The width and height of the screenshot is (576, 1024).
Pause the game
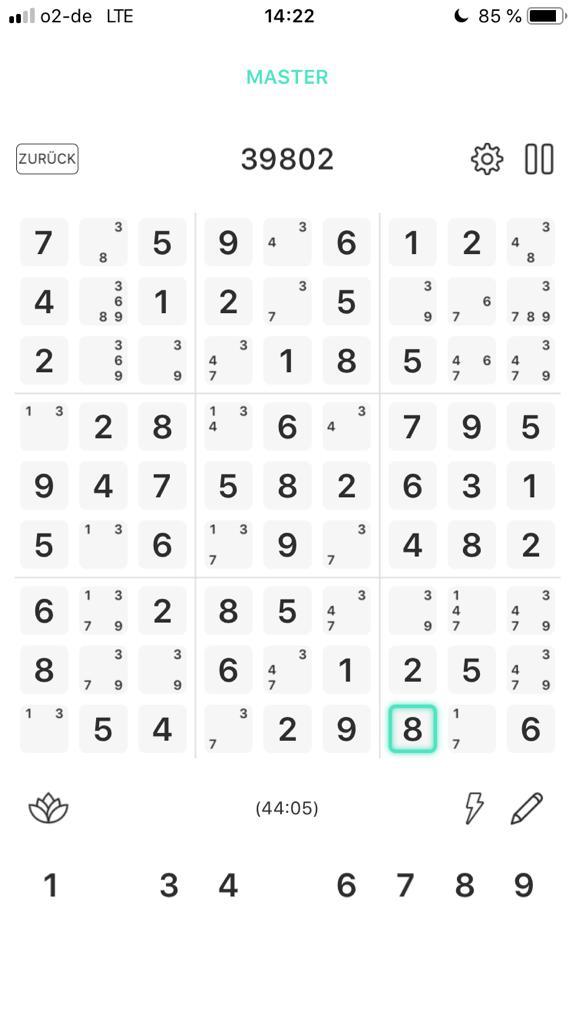539,159
